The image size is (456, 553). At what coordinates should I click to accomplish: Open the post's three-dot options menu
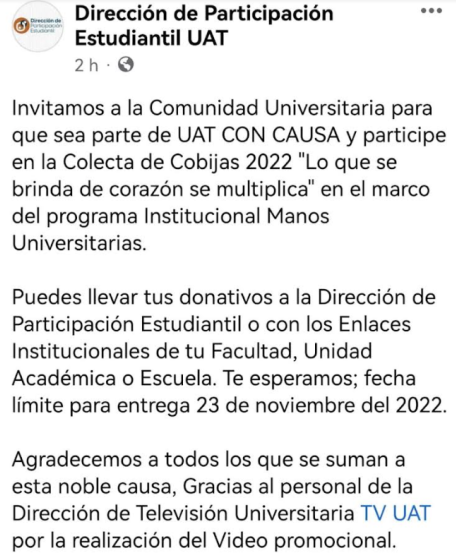pos(431,11)
